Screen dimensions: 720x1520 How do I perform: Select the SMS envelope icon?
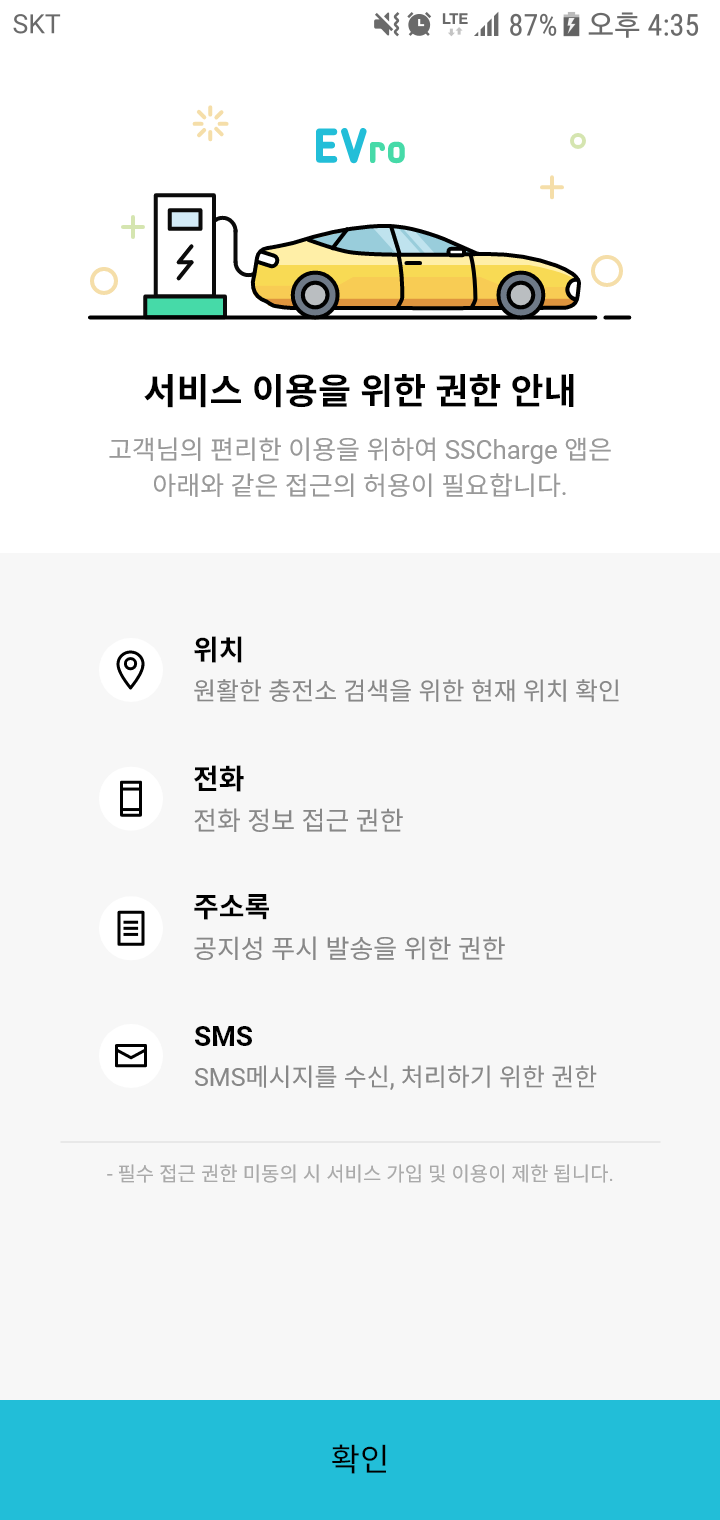coord(131,1055)
